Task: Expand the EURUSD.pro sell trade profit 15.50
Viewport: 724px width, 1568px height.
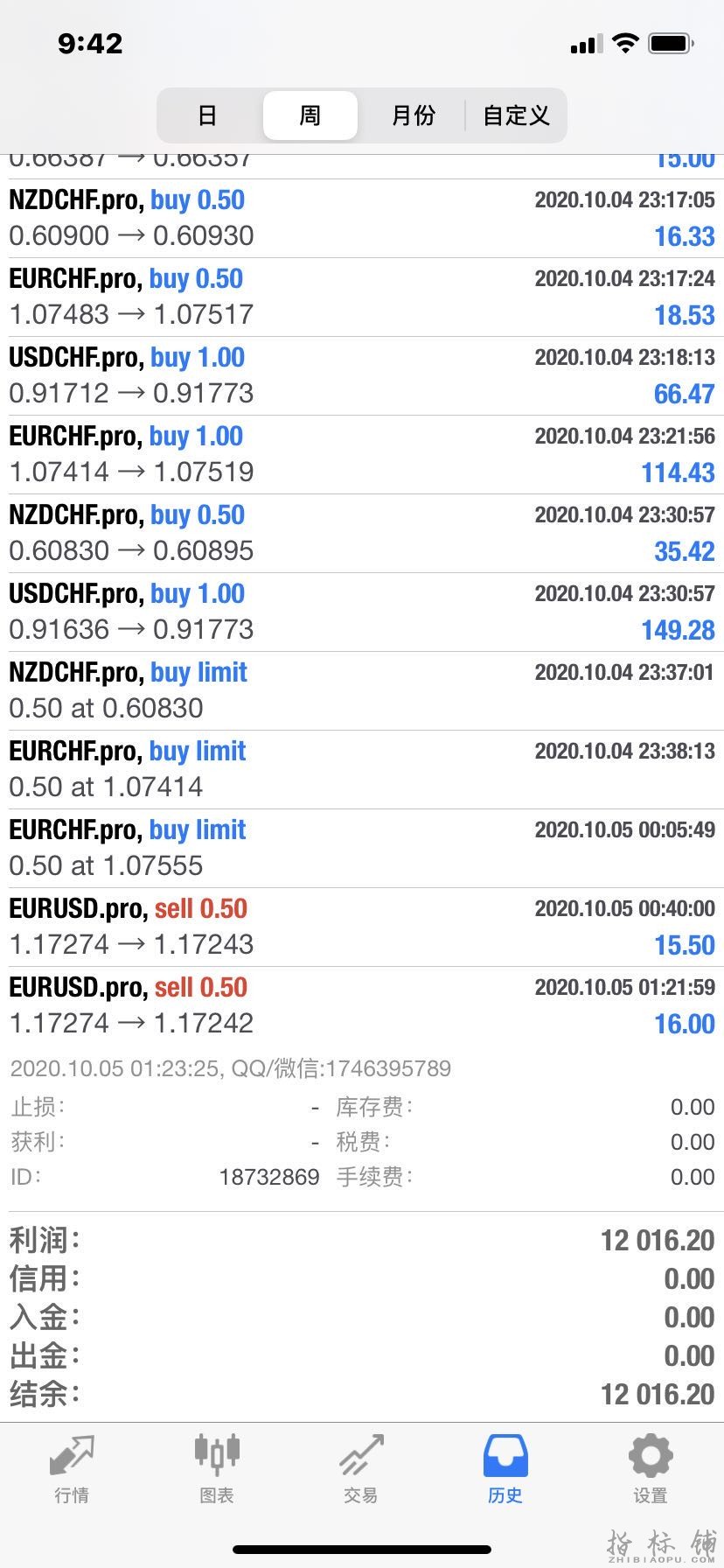Action: click(x=362, y=927)
